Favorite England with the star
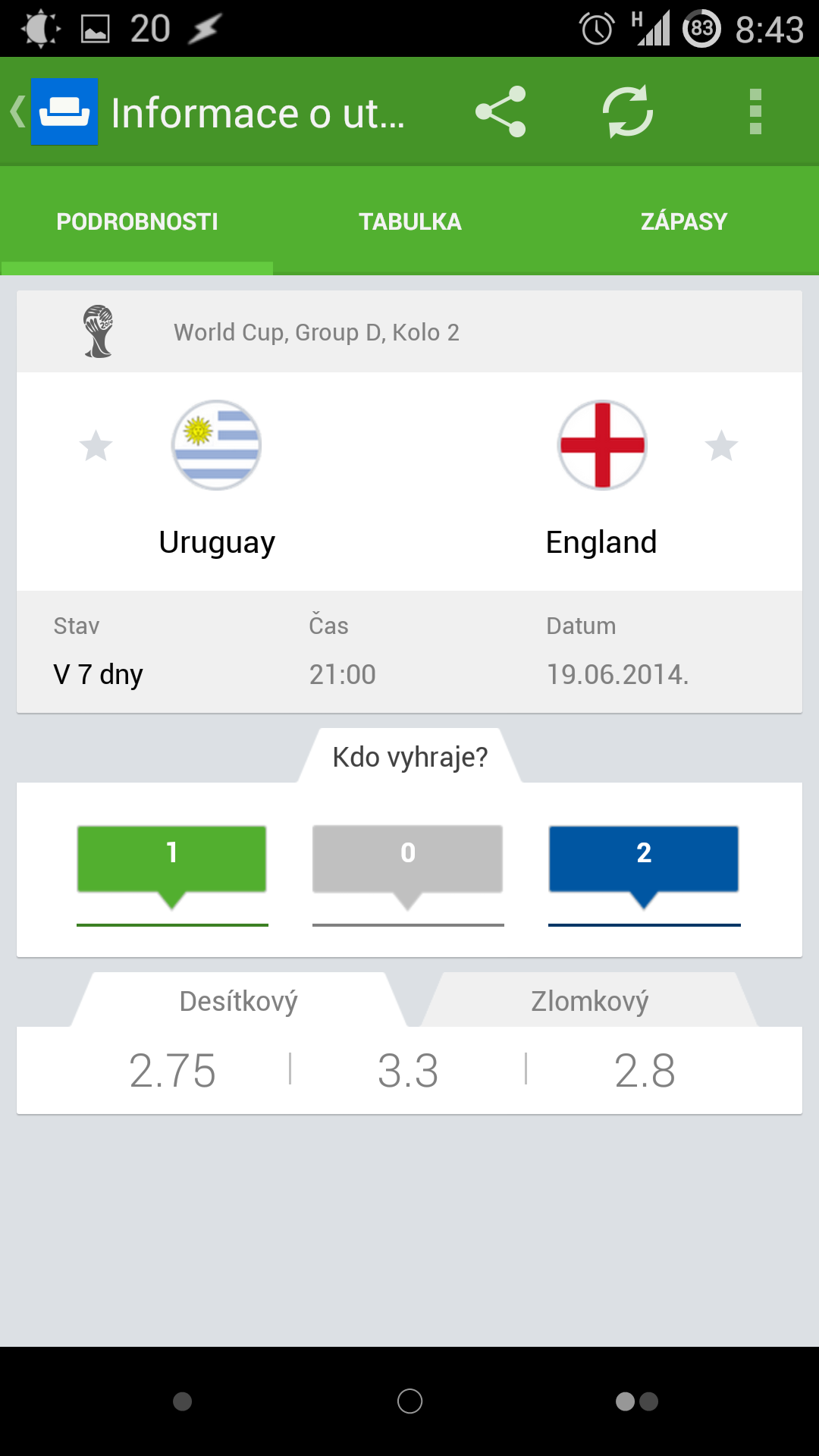 721,445
